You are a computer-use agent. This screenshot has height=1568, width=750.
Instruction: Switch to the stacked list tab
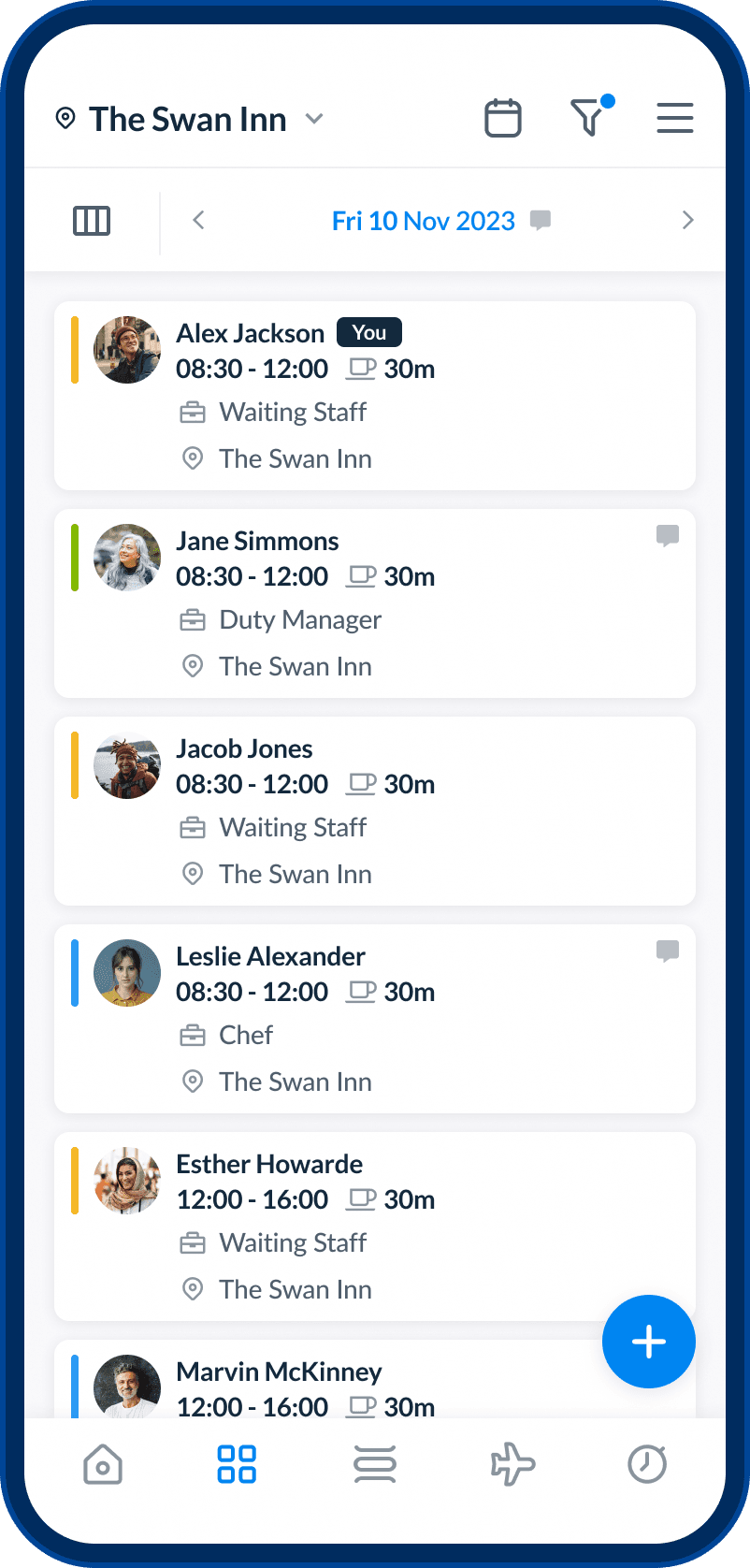[x=375, y=1464]
